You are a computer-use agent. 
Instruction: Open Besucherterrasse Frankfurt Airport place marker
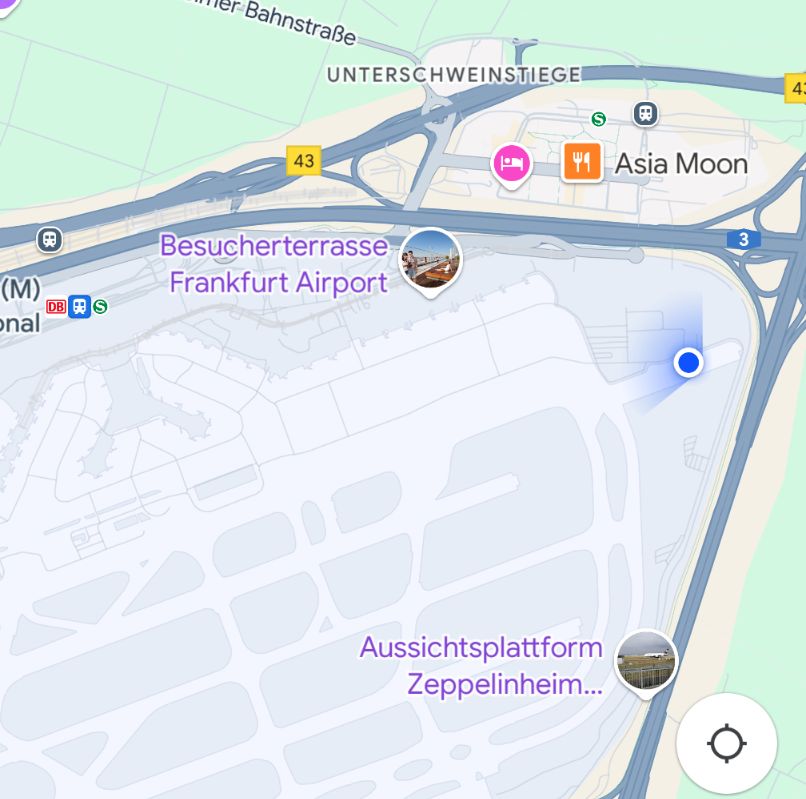[x=431, y=259]
